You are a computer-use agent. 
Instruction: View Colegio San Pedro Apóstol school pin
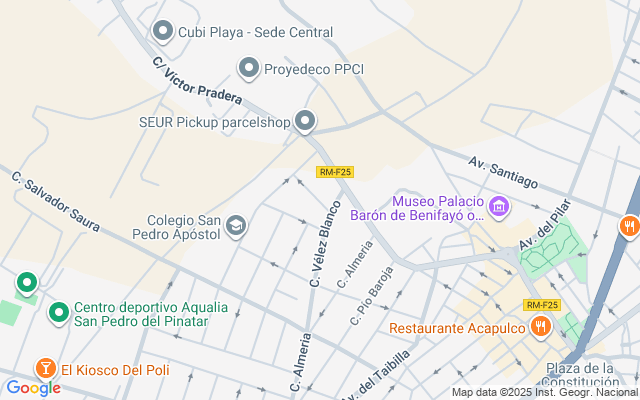[236, 226]
